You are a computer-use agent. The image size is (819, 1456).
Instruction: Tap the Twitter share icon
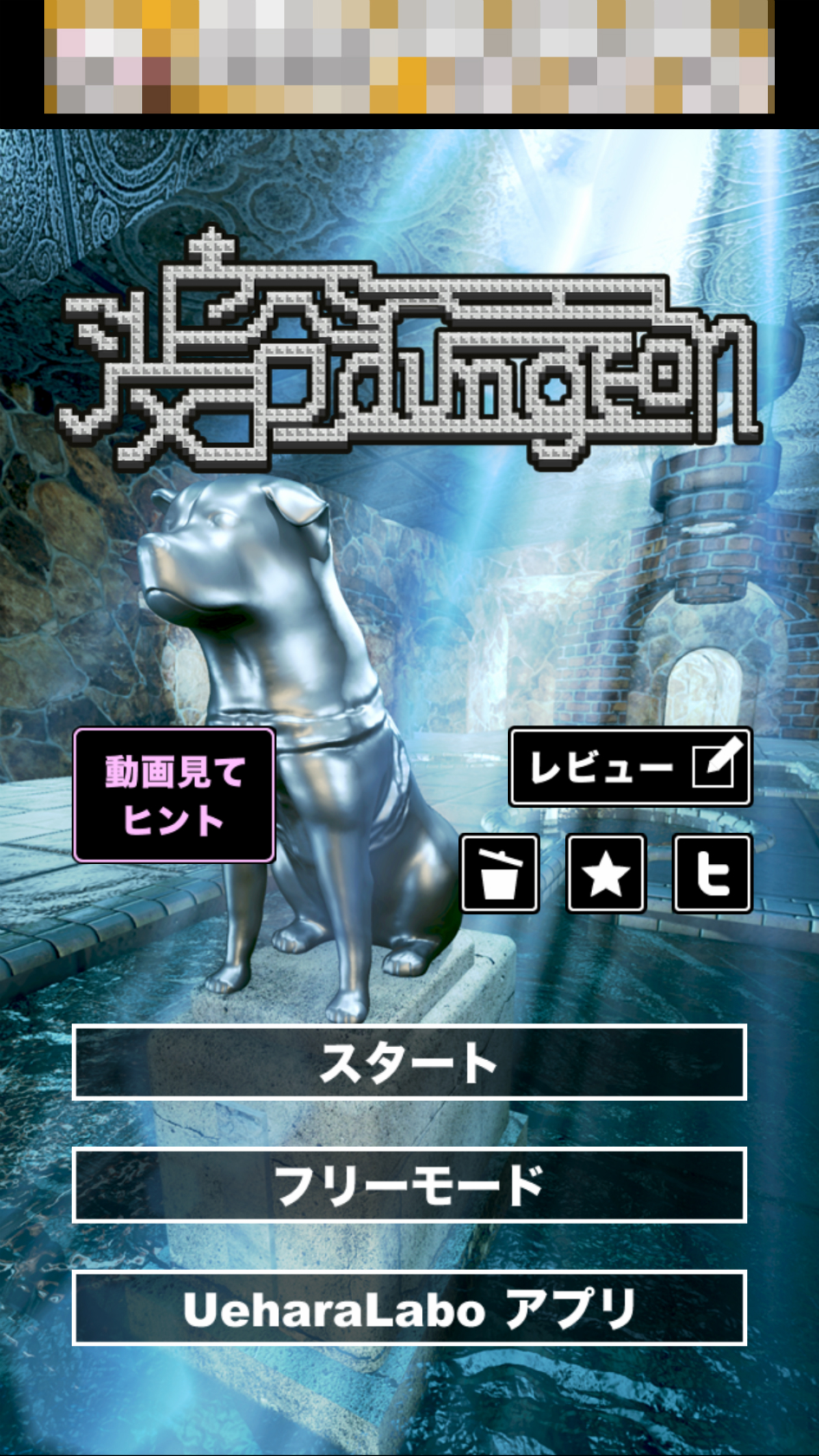pyautogui.click(x=712, y=874)
